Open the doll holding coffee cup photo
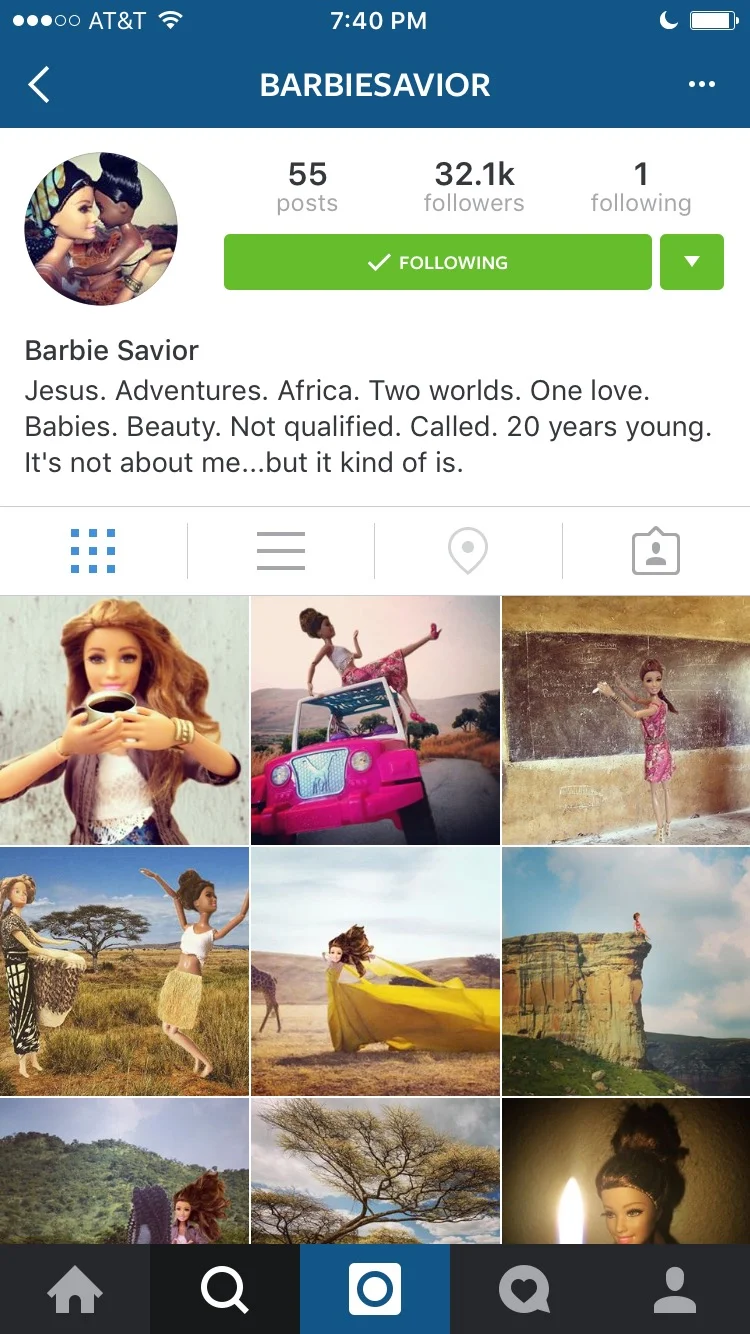The height and width of the screenshot is (1334, 750). (x=124, y=720)
